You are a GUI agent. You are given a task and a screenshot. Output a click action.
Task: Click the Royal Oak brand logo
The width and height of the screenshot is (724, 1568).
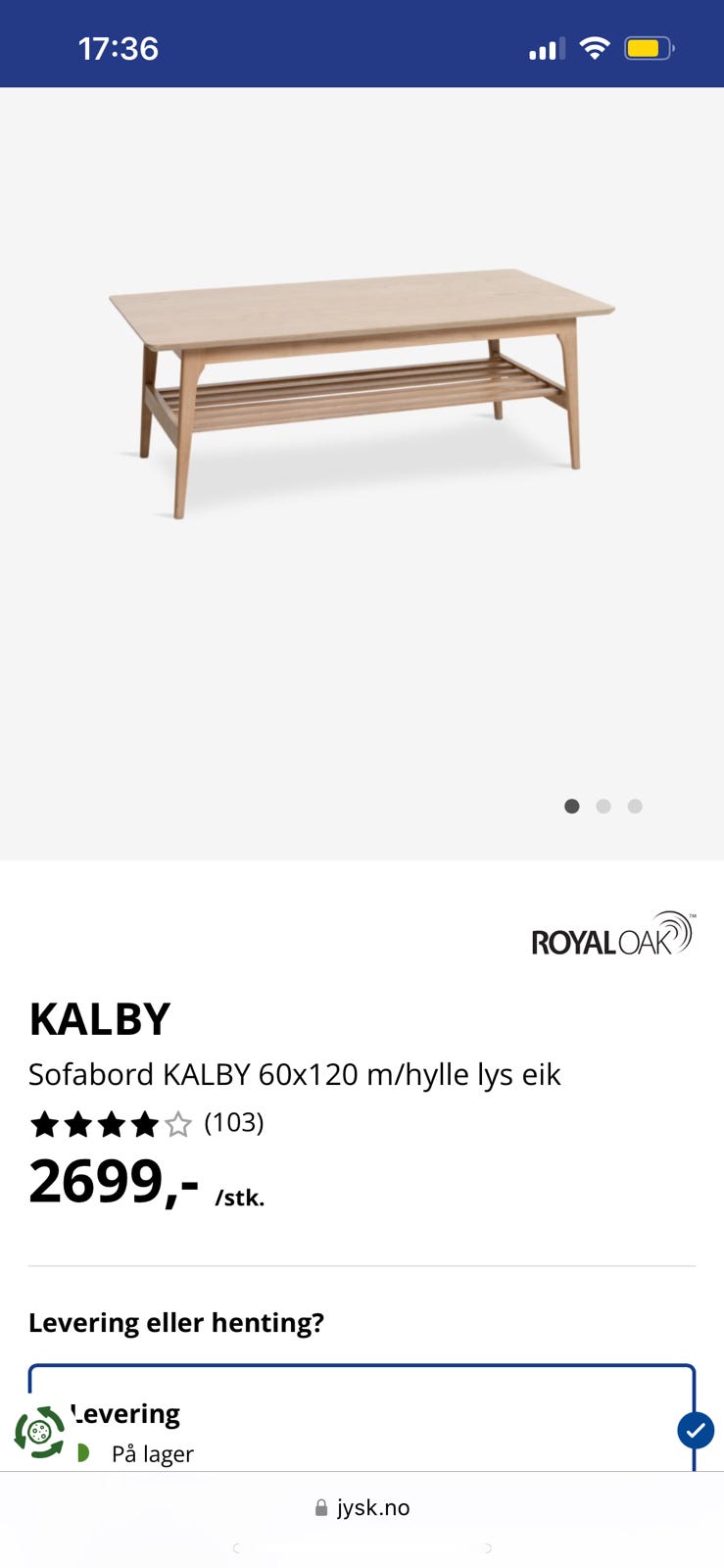(612, 934)
